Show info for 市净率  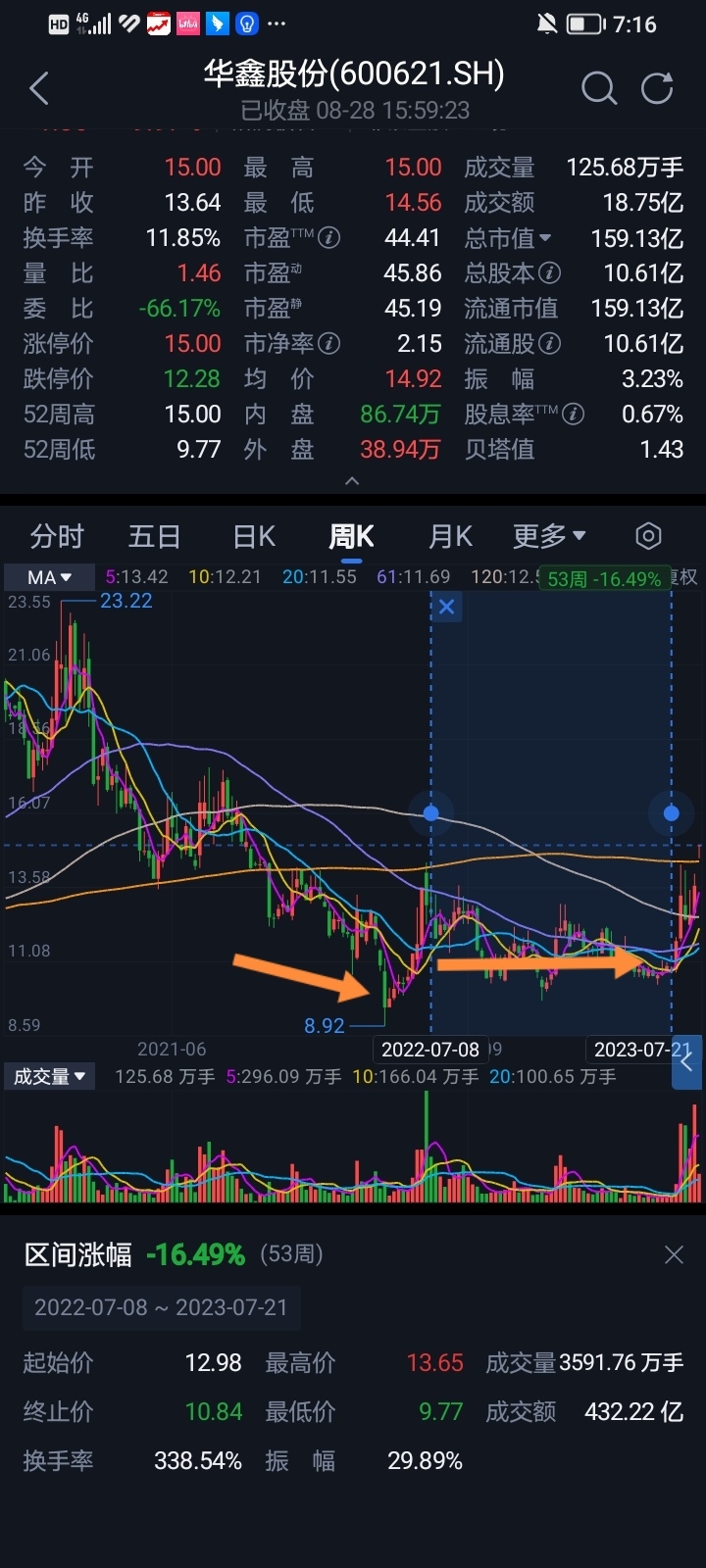point(329,344)
